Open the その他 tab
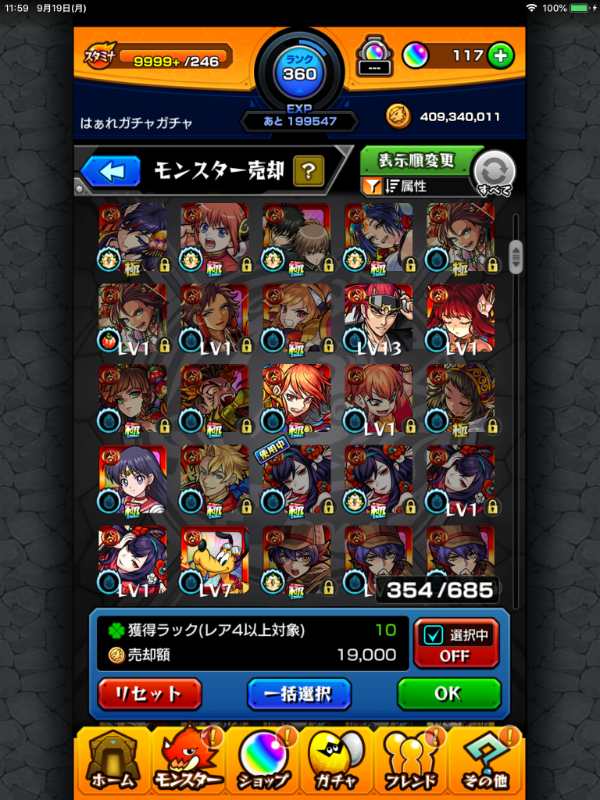The height and width of the screenshot is (800, 600). point(486,762)
